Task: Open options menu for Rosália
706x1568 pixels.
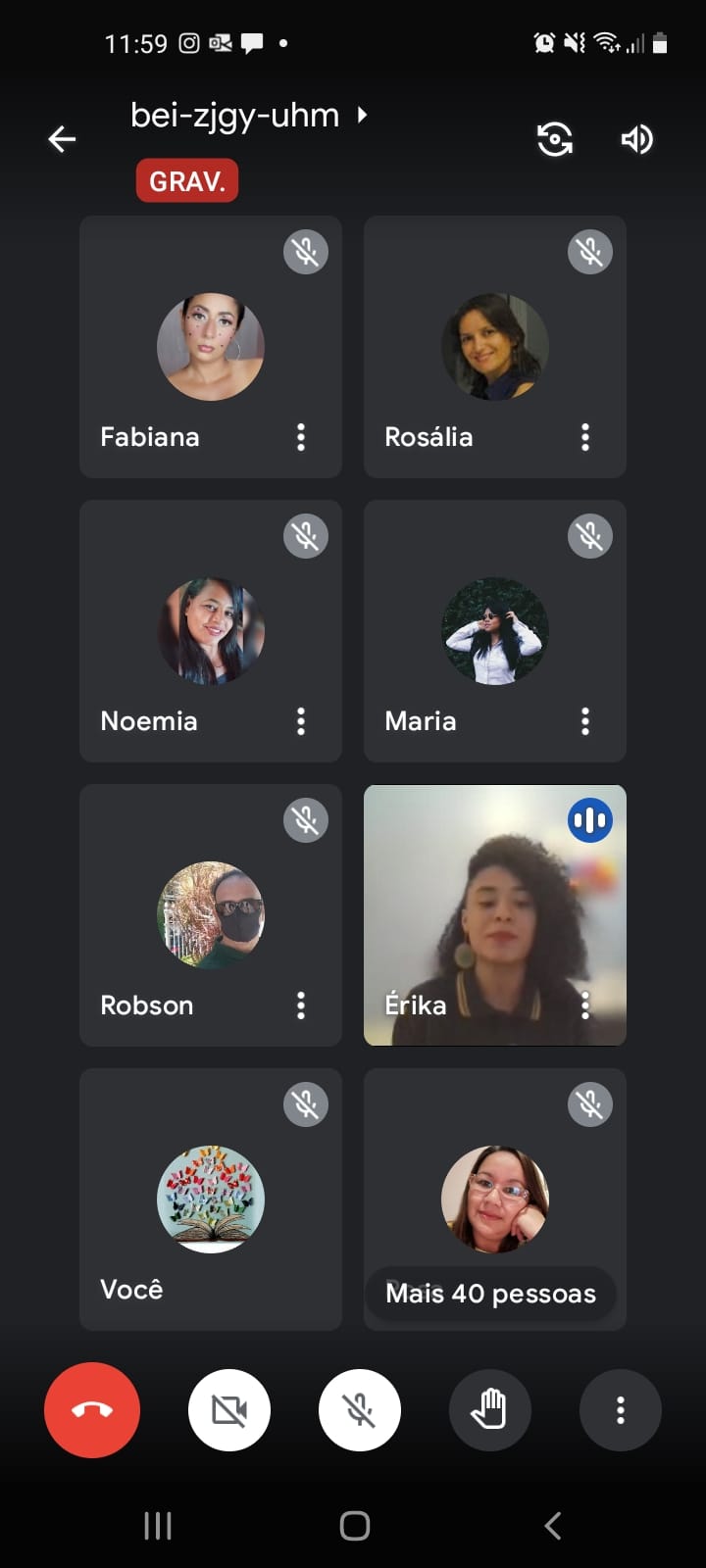Action: click(x=585, y=437)
